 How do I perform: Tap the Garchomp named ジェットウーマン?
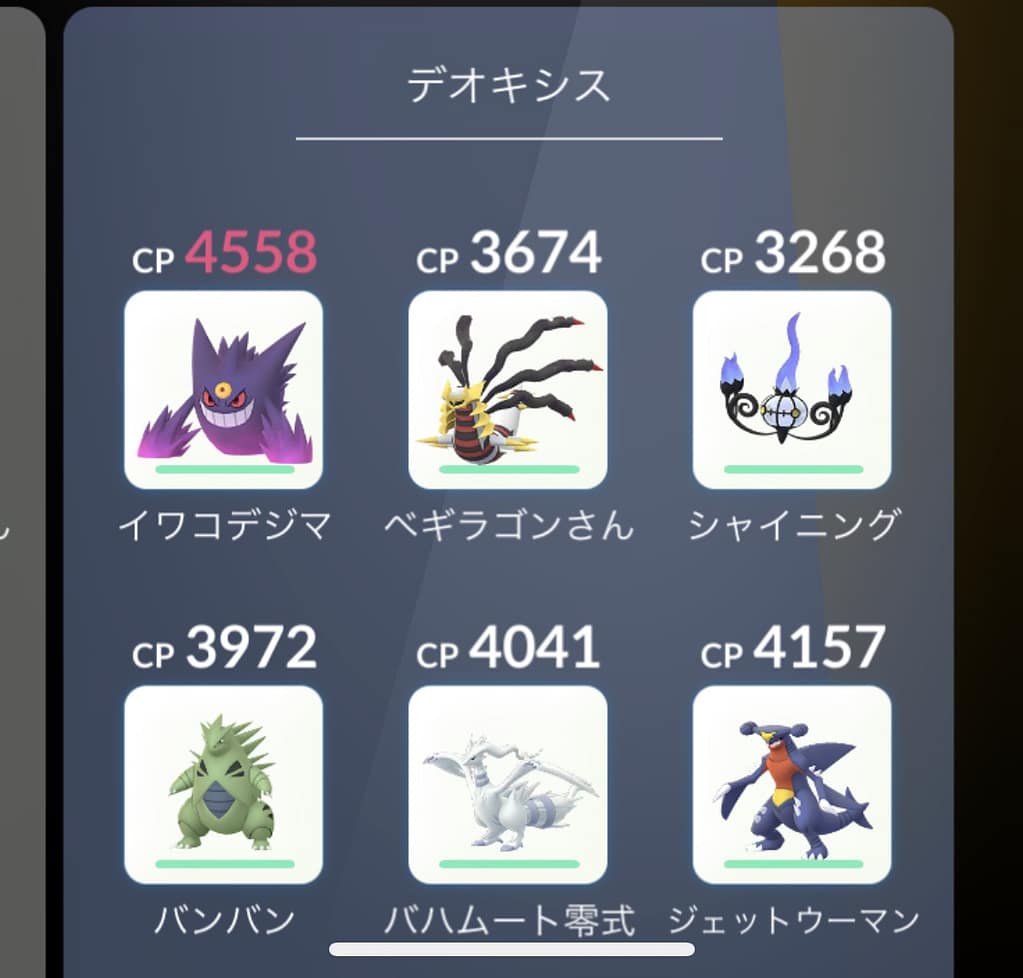792,785
